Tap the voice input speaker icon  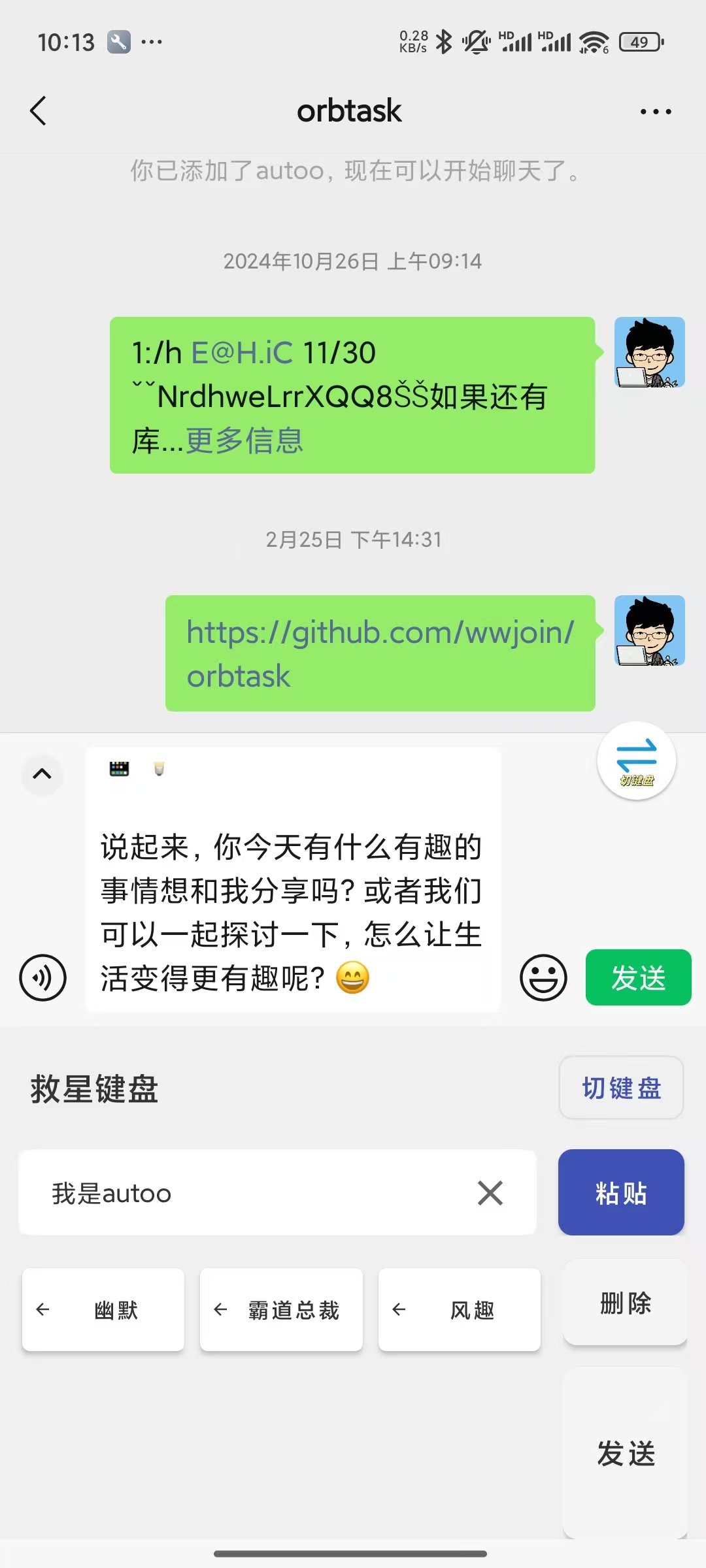tap(42, 977)
